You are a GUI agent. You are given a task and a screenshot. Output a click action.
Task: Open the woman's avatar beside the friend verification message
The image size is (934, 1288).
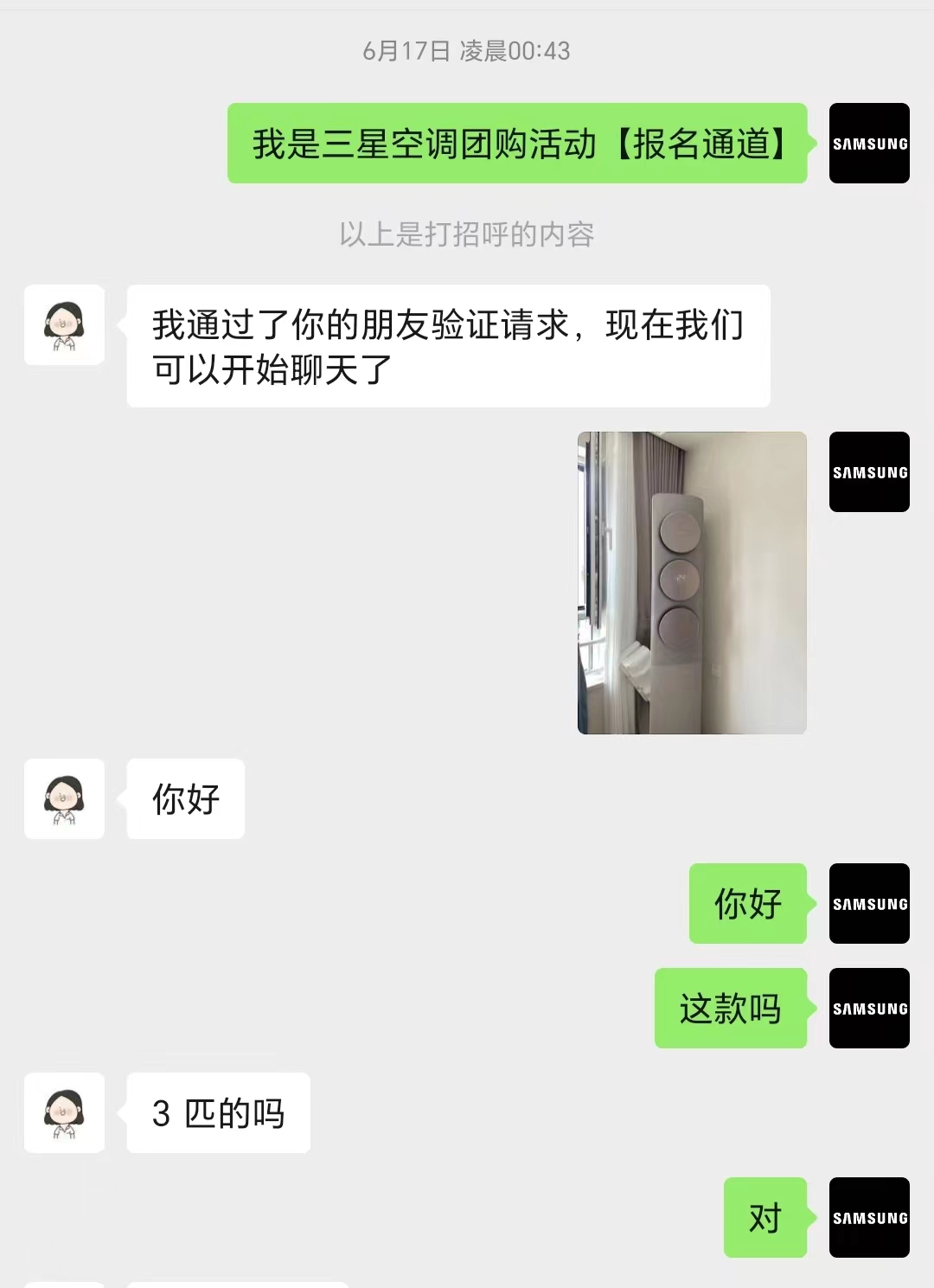point(64,324)
